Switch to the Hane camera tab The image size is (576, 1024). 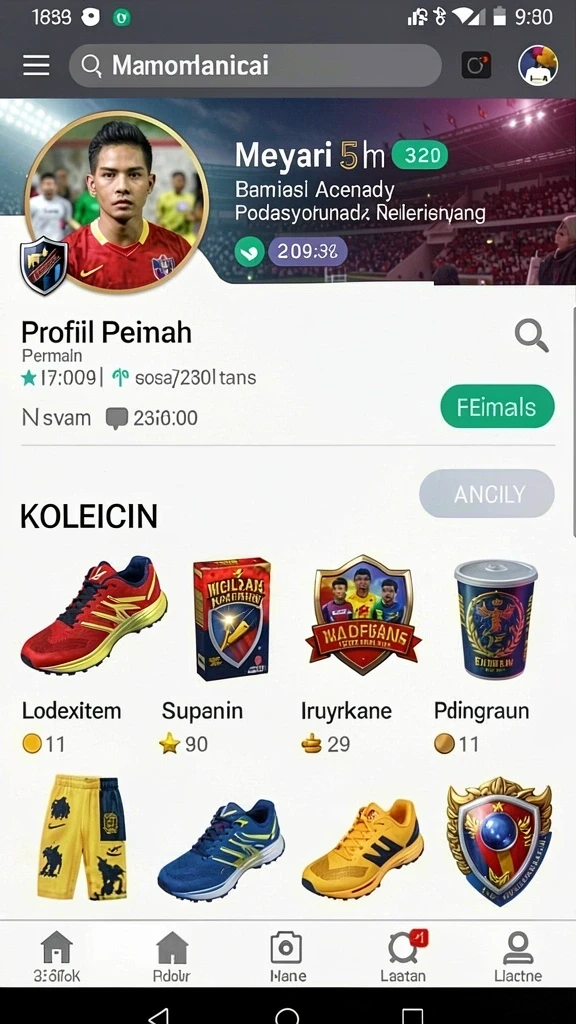pos(287,957)
